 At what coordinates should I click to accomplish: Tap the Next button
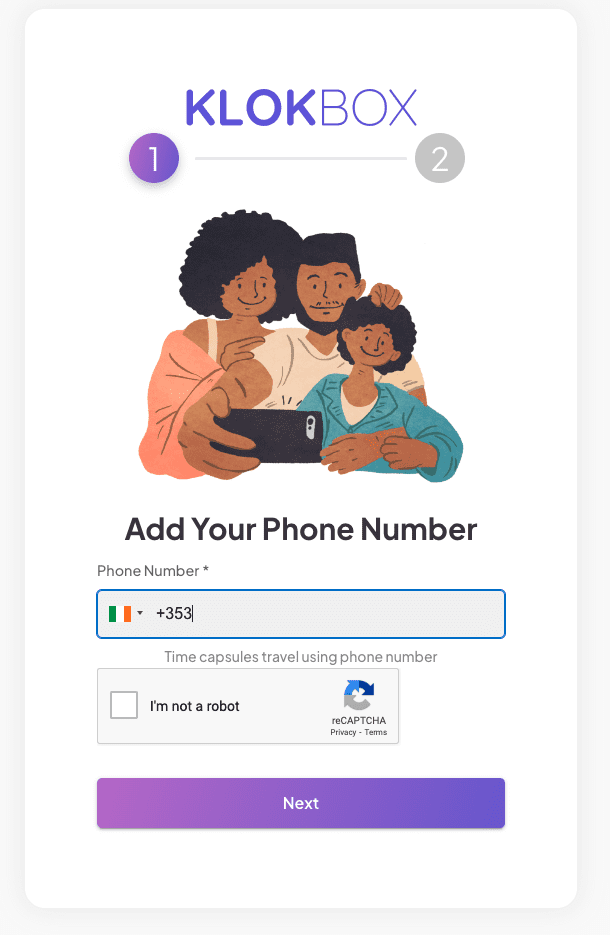(300, 803)
